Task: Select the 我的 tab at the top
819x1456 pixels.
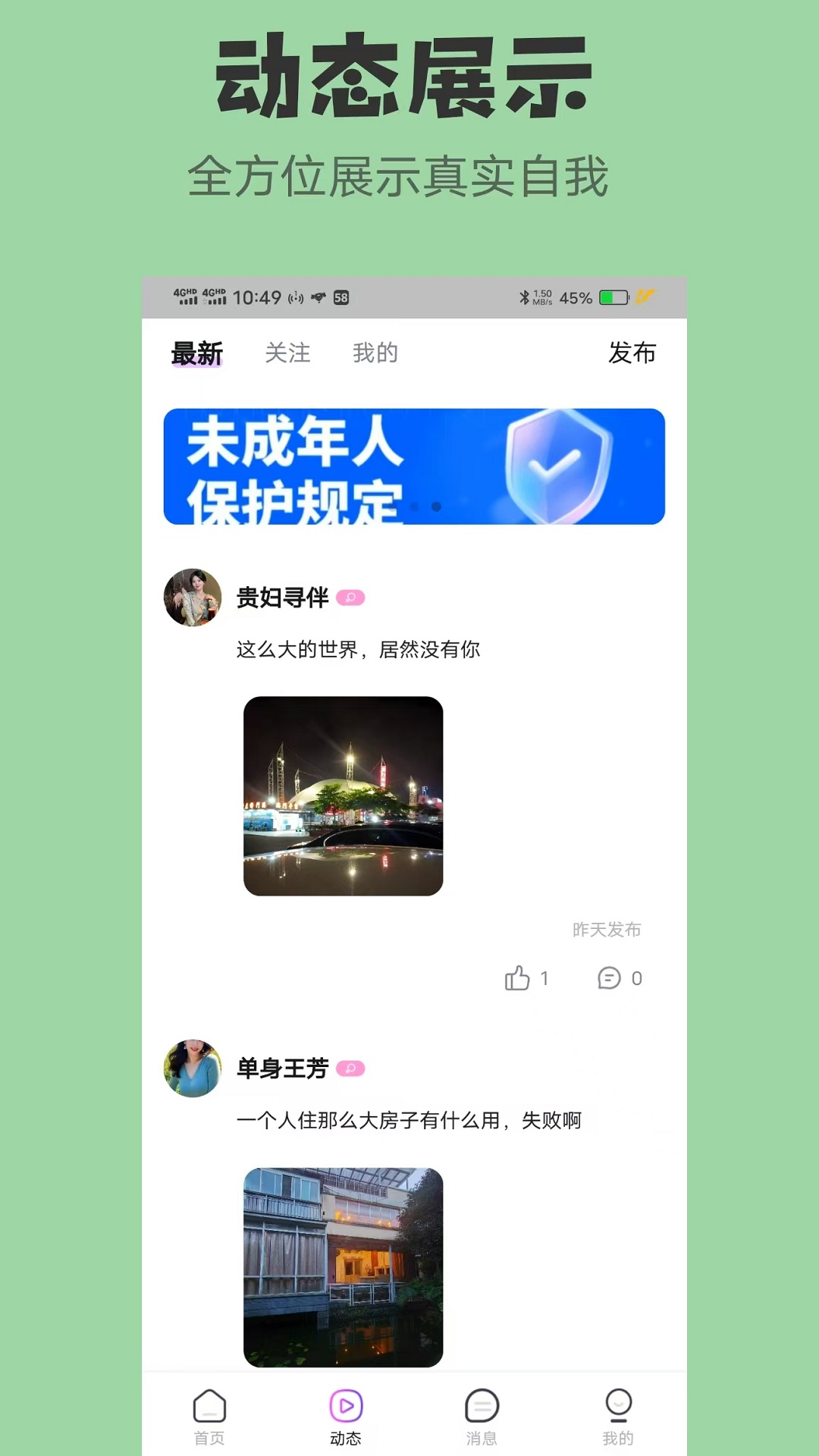Action: point(375,353)
